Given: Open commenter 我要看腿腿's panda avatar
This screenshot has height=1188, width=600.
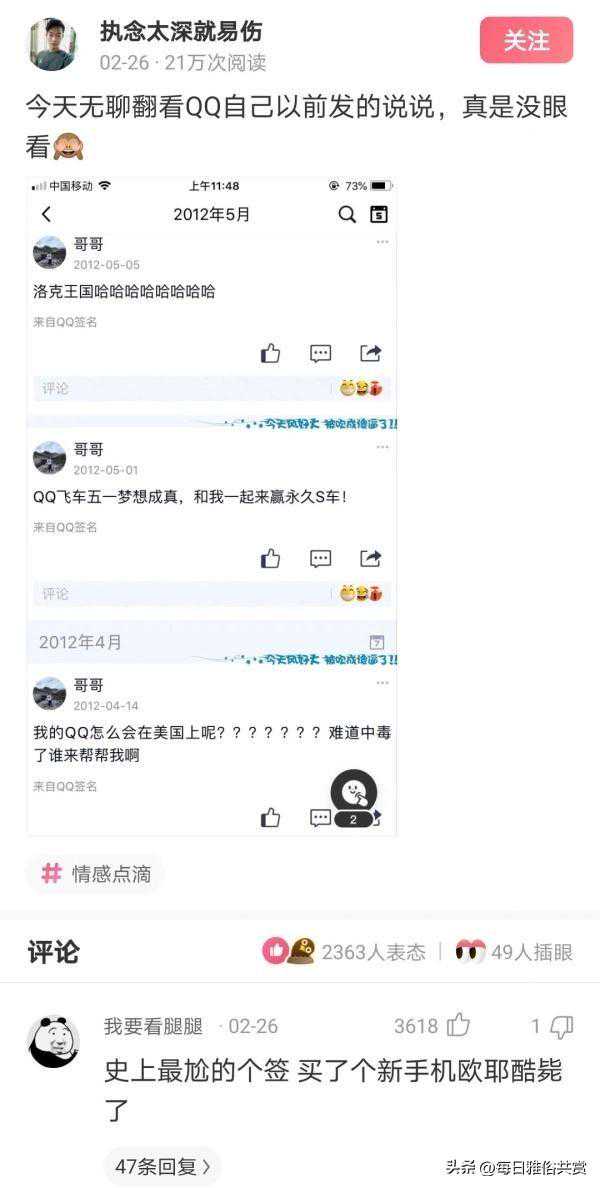Looking at the screenshot, I should click(53, 1041).
